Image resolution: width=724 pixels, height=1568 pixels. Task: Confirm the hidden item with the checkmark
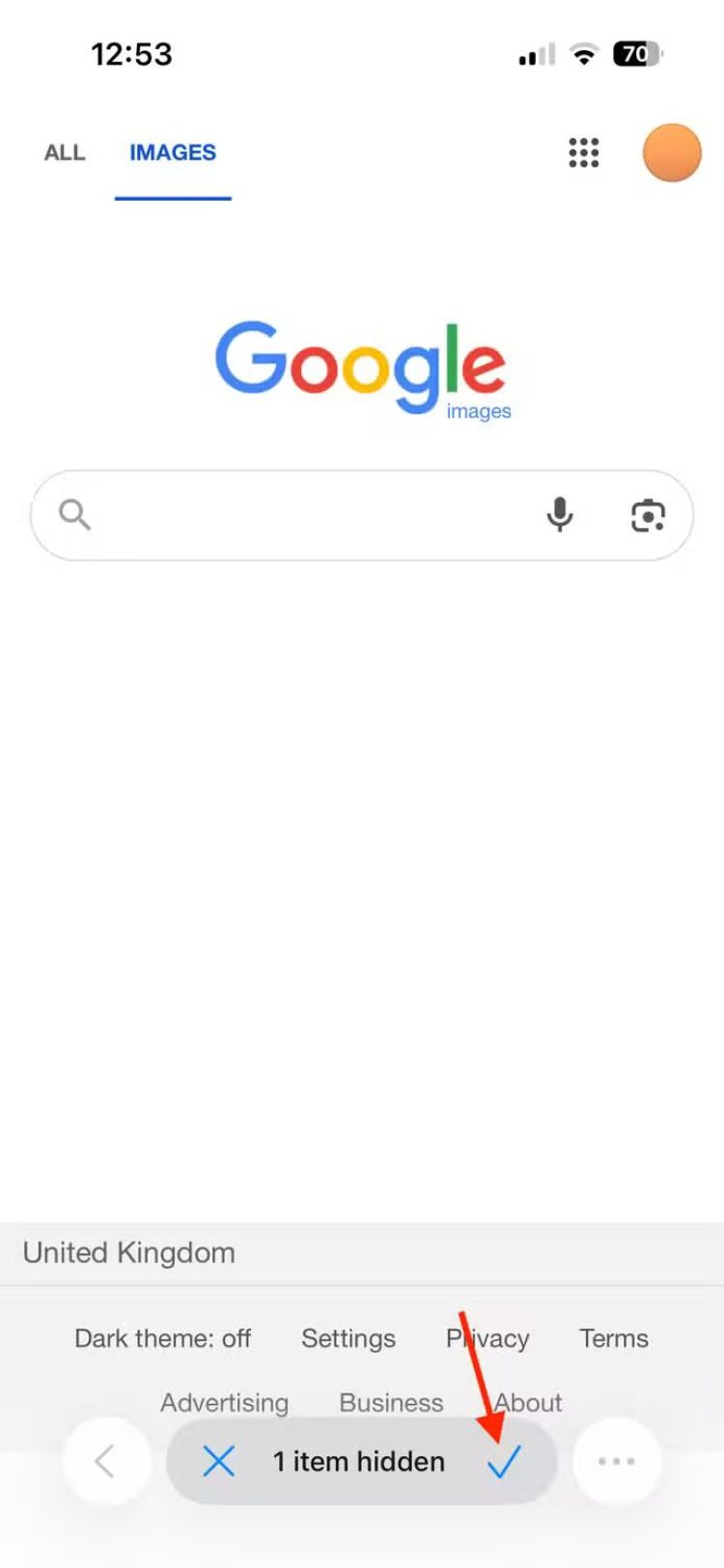pyautogui.click(x=504, y=1462)
